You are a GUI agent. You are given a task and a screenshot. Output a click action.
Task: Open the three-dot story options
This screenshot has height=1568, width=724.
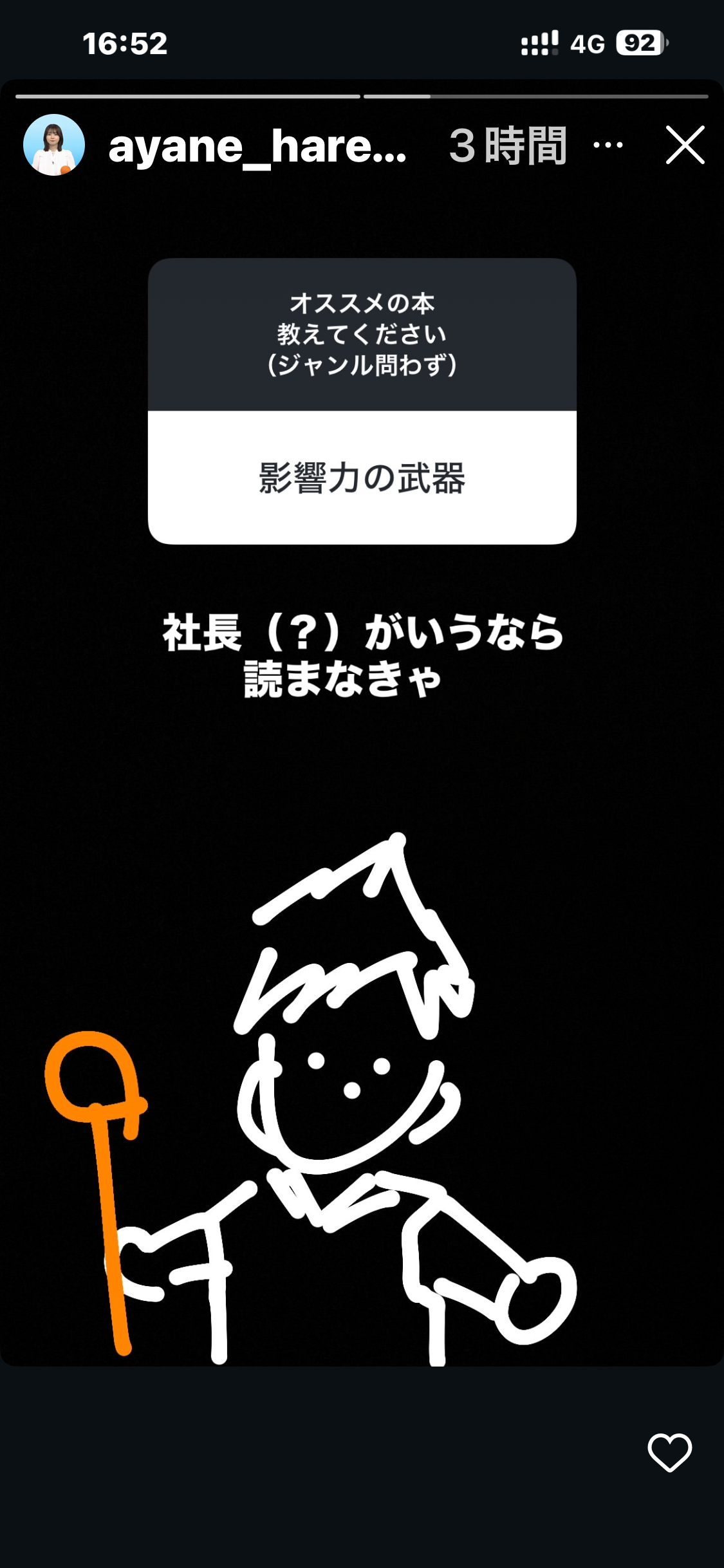pos(608,145)
